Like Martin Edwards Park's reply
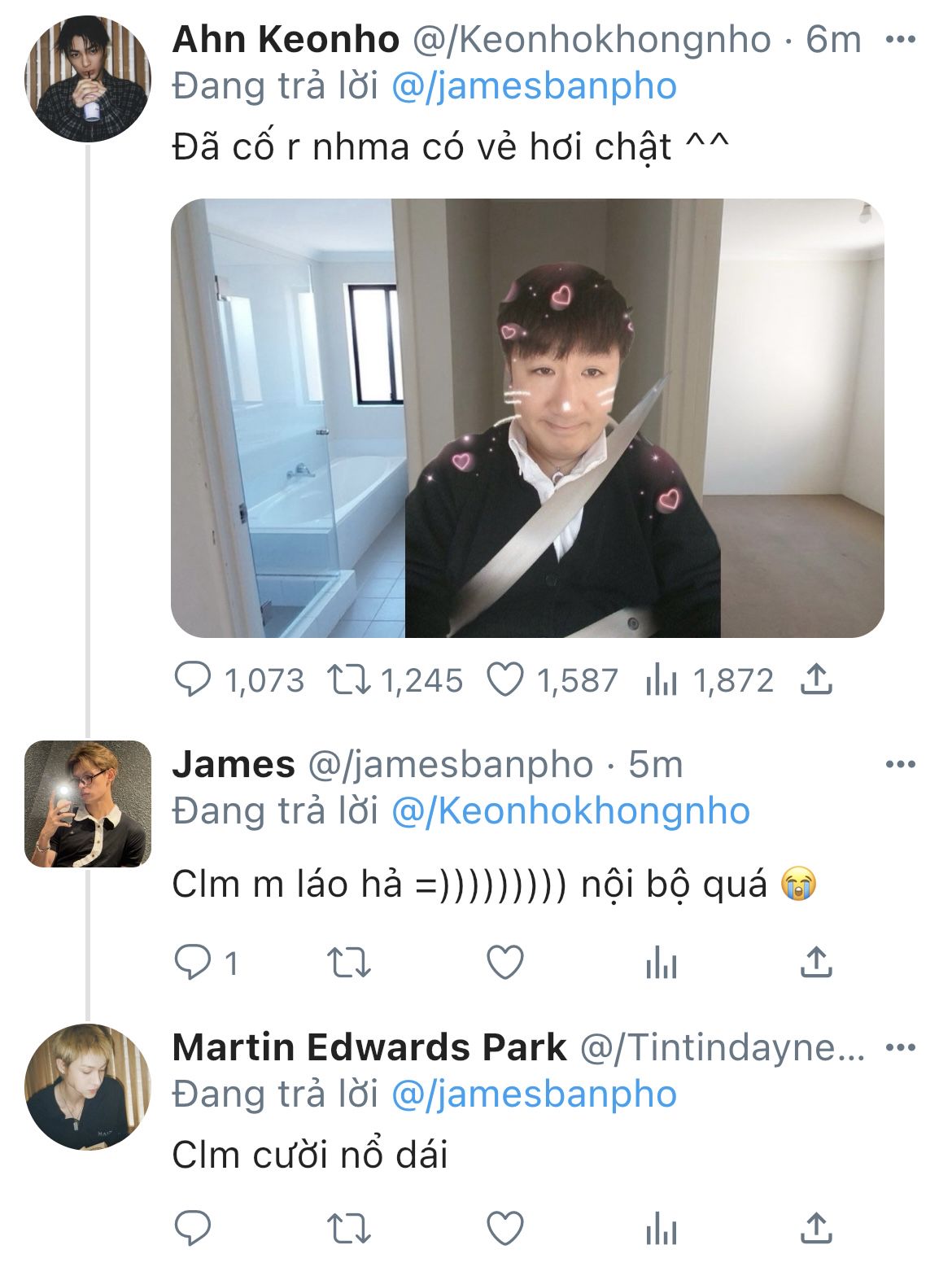The width and height of the screenshot is (952, 1267). 504,1229
